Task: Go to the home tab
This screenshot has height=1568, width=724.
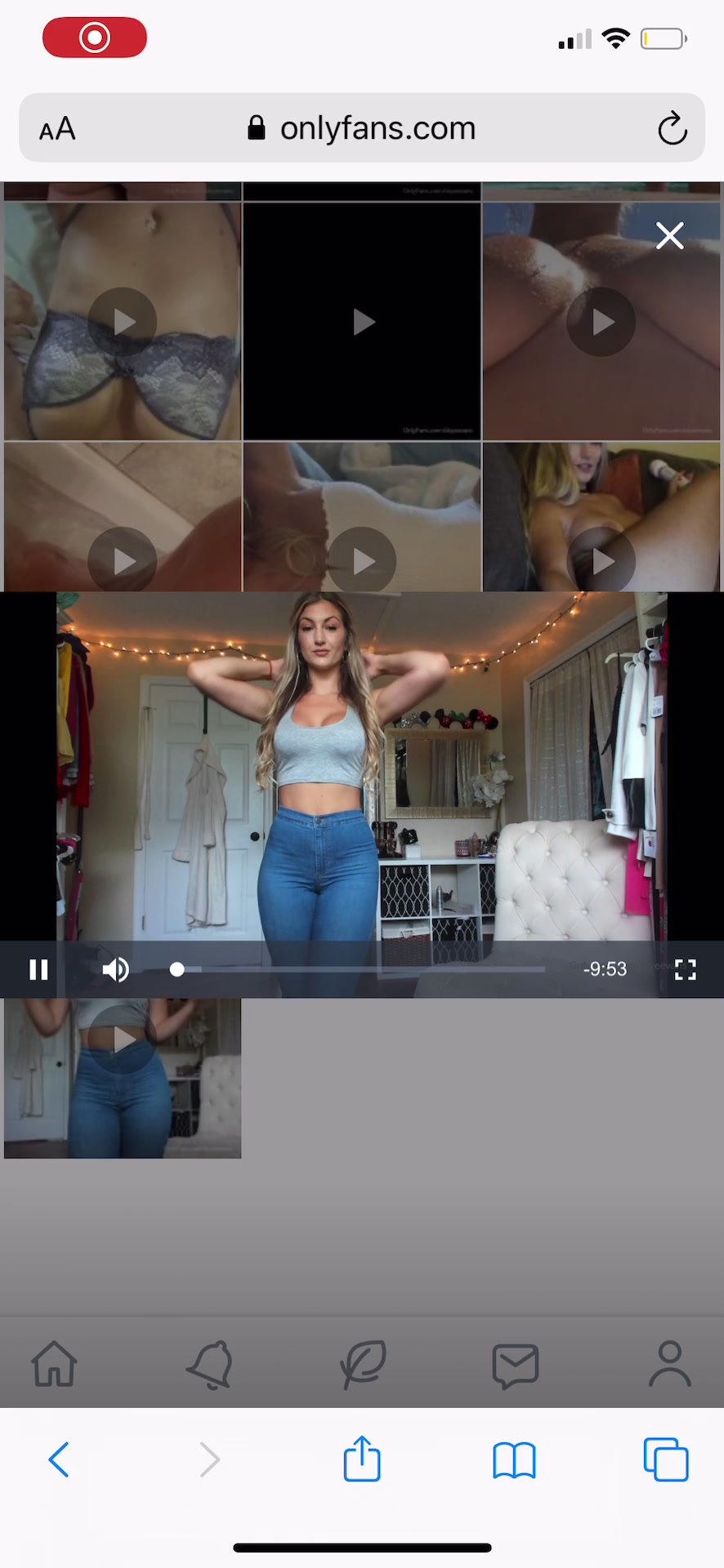Action: (x=54, y=1364)
